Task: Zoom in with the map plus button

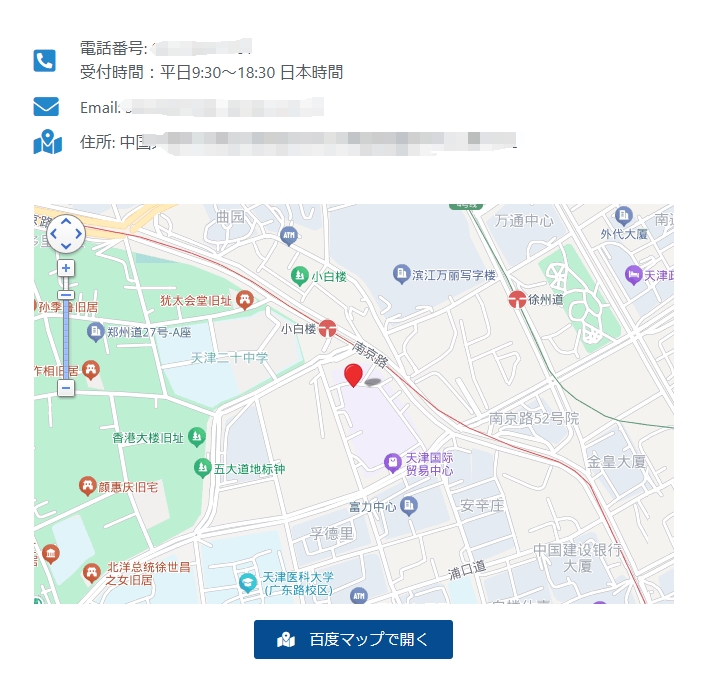Action: coord(66,268)
